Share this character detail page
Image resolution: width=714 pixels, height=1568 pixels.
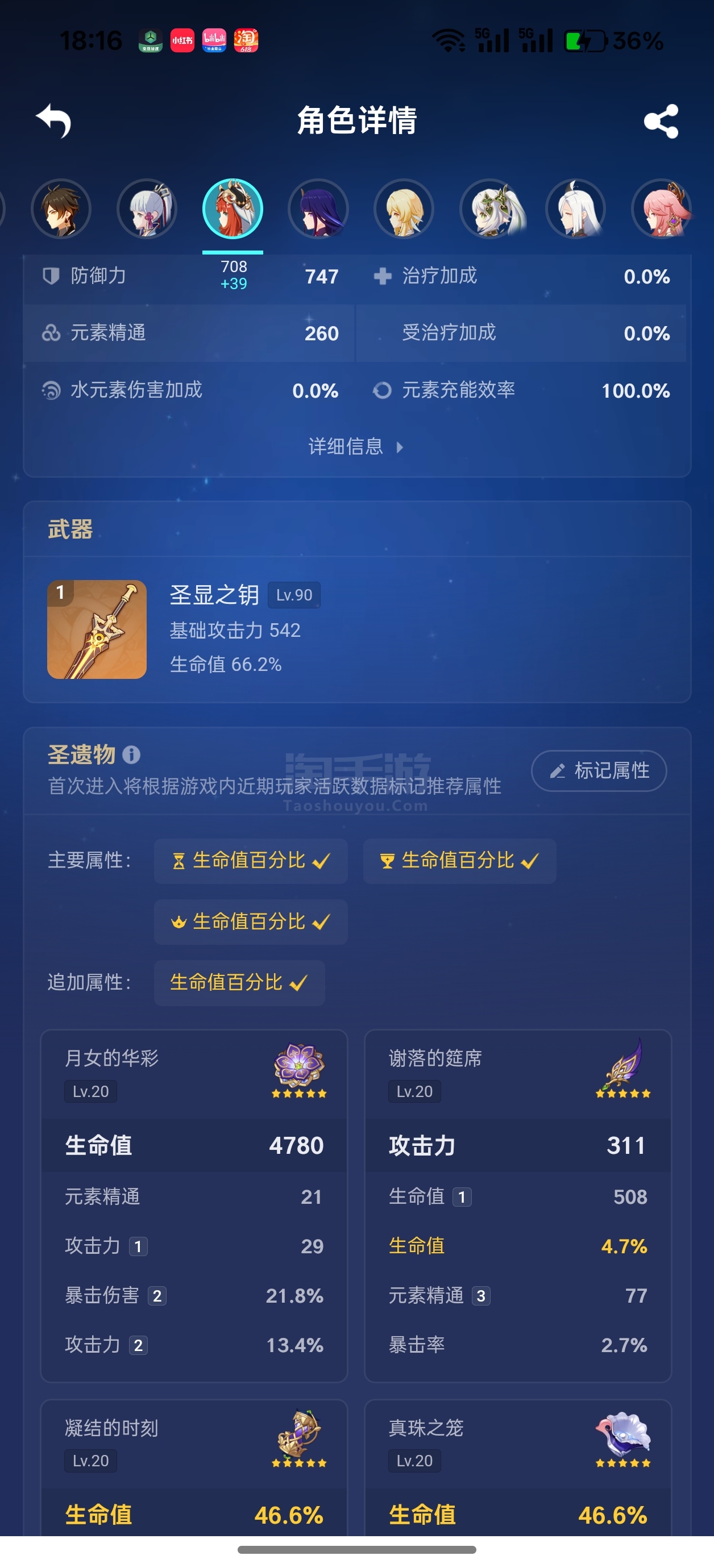[x=661, y=120]
